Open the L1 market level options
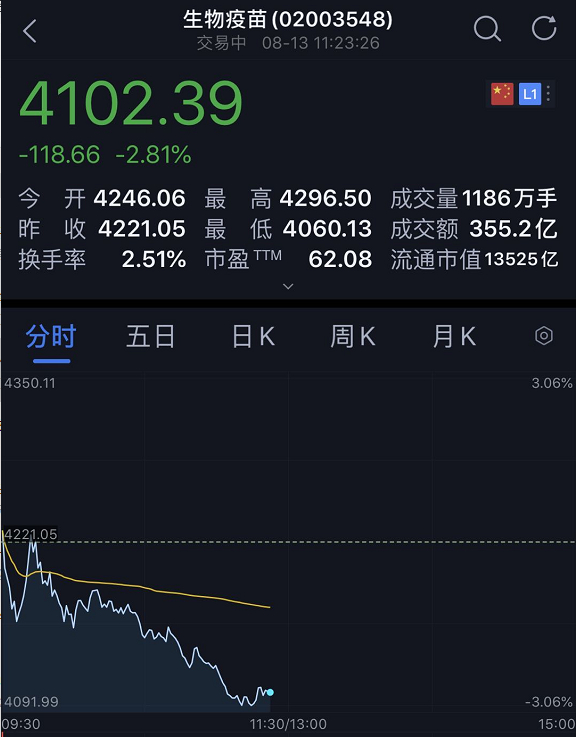The width and height of the screenshot is (576, 737). [530, 94]
